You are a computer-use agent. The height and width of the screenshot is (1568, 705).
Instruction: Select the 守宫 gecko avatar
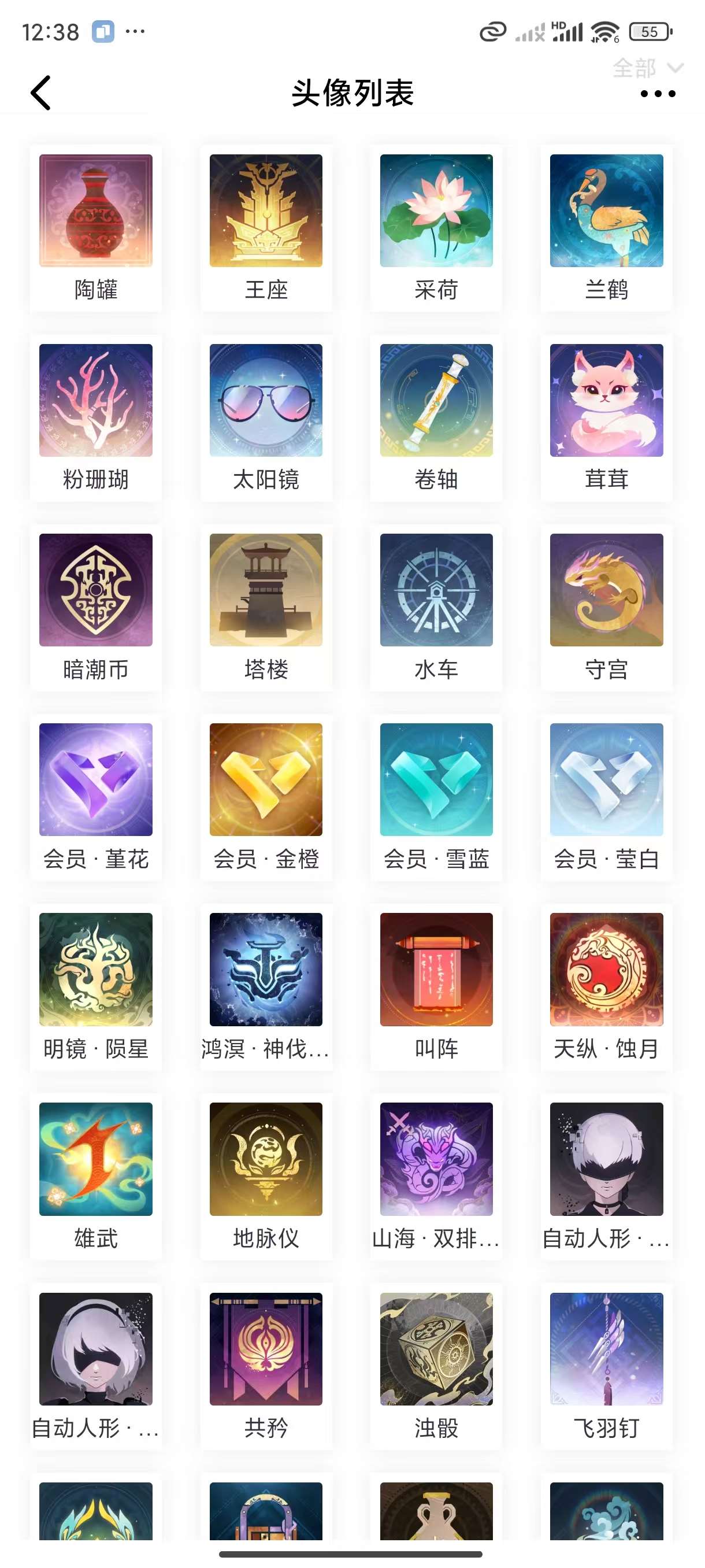pyautogui.click(x=606, y=590)
